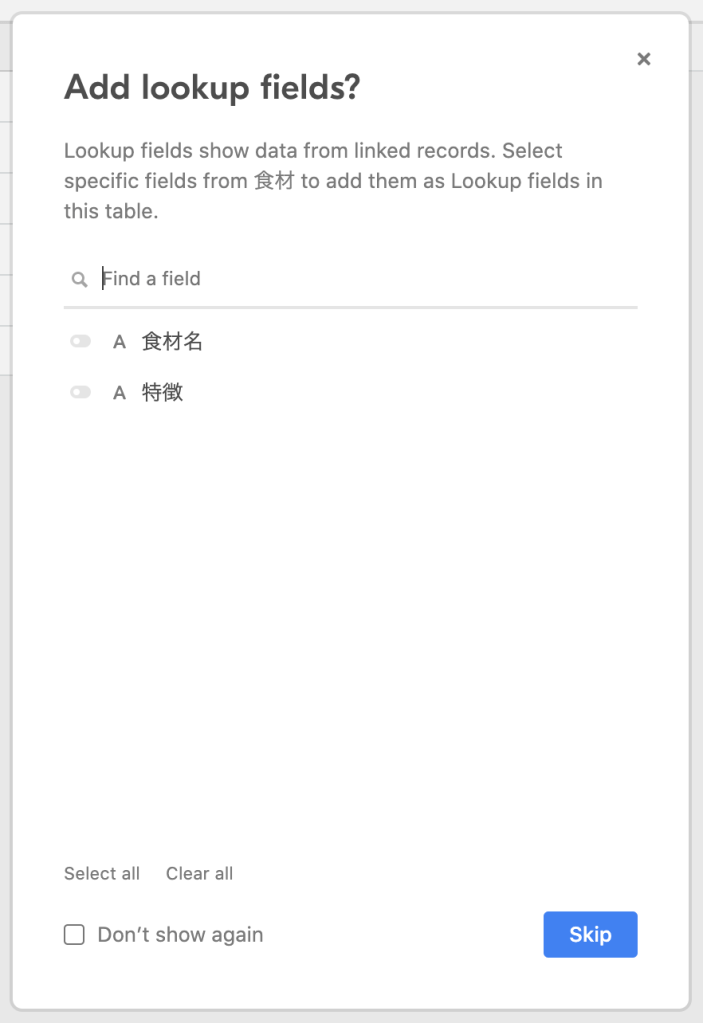Skip adding lookup fields

(x=590, y=935)
